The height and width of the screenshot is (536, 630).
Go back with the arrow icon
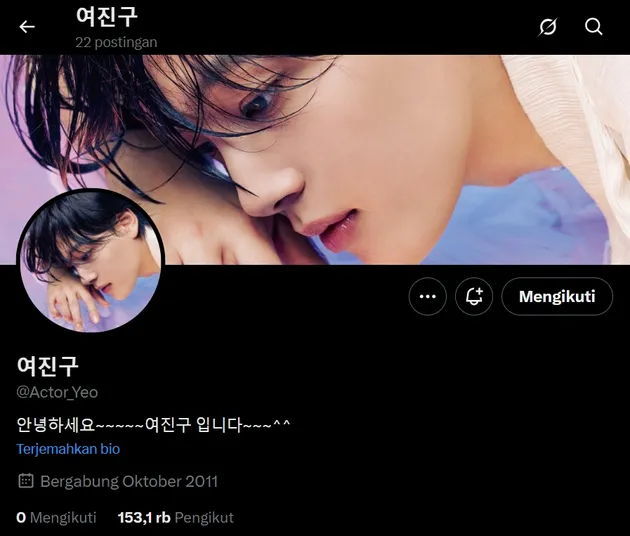click(27, 27)
